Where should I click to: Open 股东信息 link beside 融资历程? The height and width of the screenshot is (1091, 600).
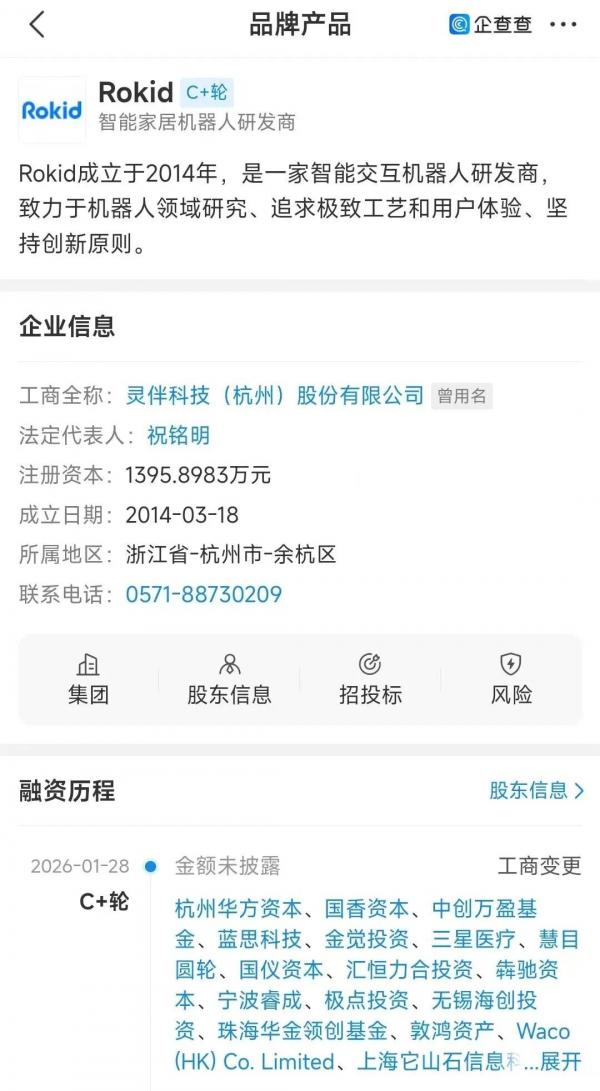tap(536, 791)
